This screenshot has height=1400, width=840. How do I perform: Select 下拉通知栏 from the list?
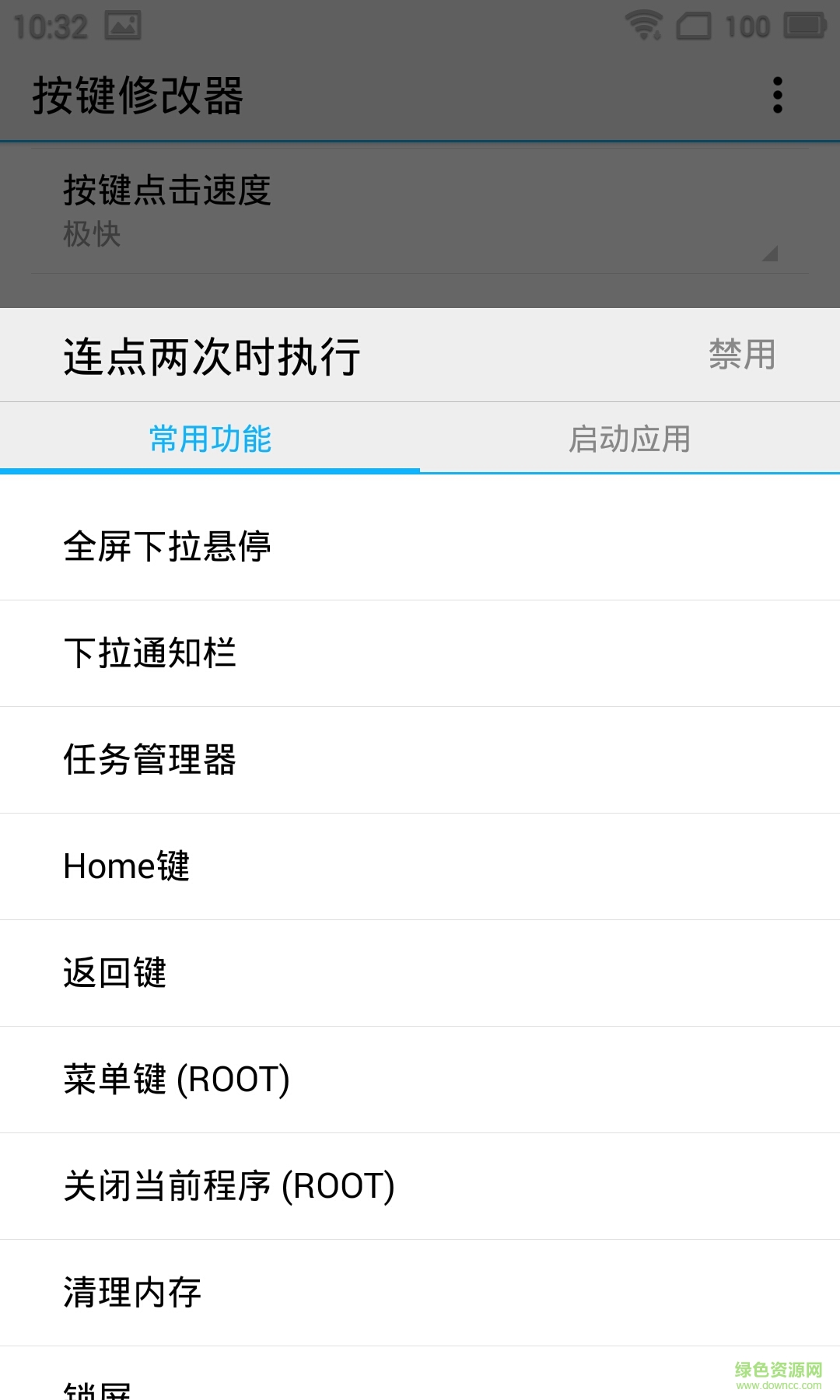pyautogui.click(x=420, y=653)
